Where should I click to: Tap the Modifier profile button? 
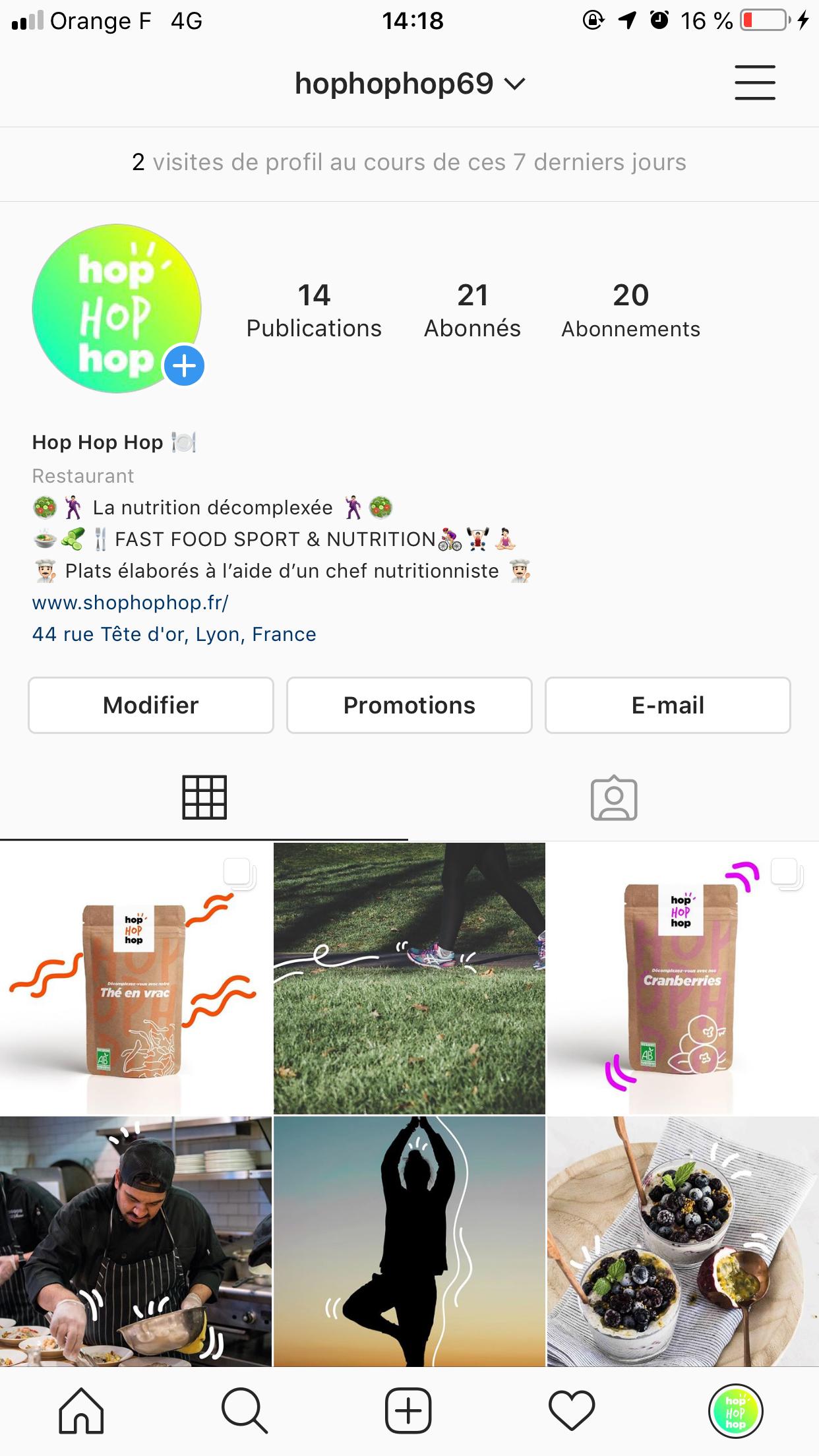[x=150, y=705]
